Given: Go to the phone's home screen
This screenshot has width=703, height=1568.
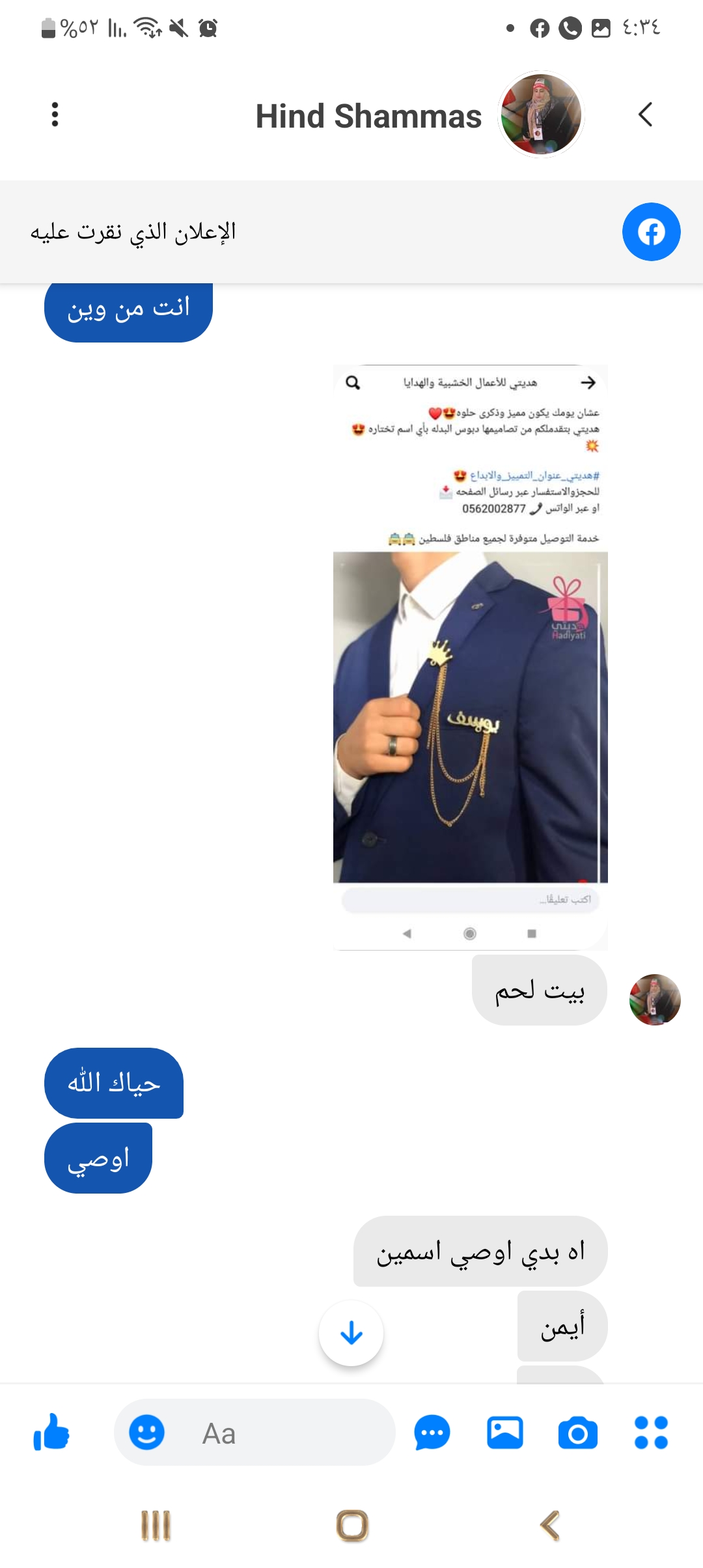Looking at the screenshot, I should [352, 1525].
